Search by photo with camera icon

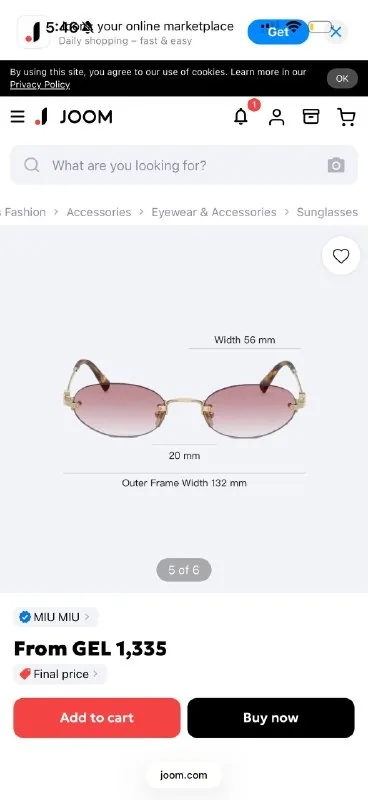(x=336, y=165)
